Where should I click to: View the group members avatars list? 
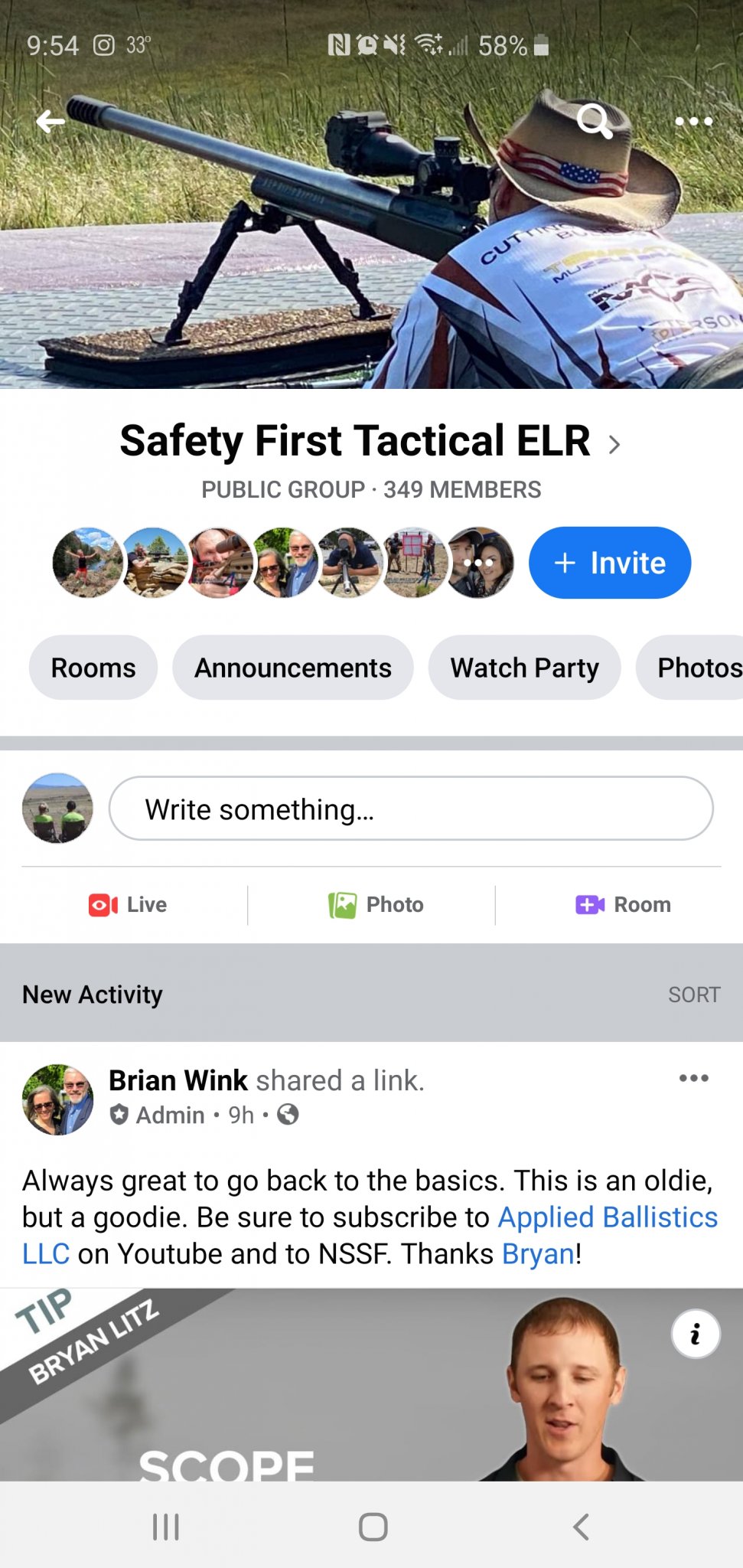click(x=283, y=563)
